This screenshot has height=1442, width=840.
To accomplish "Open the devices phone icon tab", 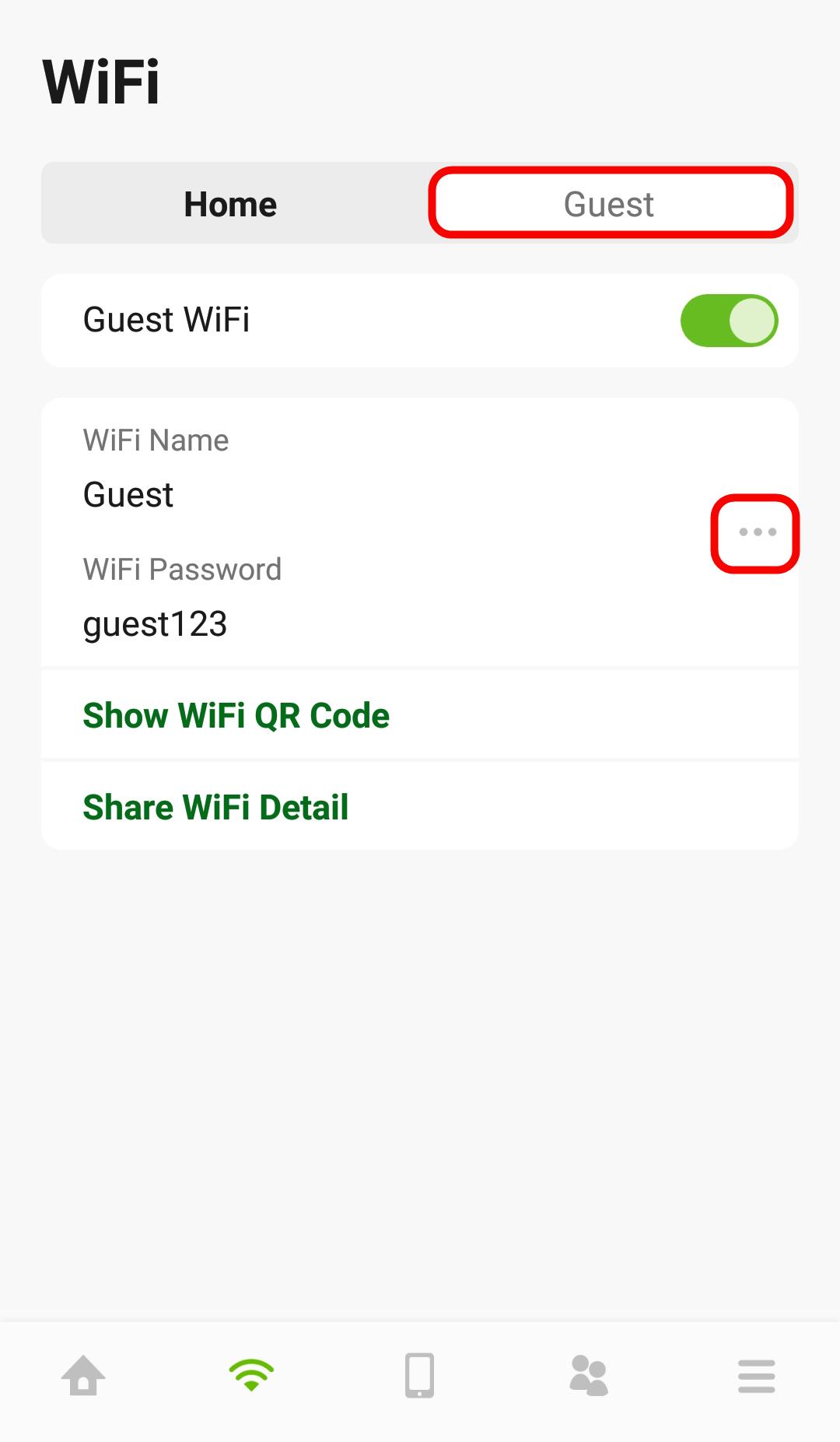I will click(x=419, y=1375).
